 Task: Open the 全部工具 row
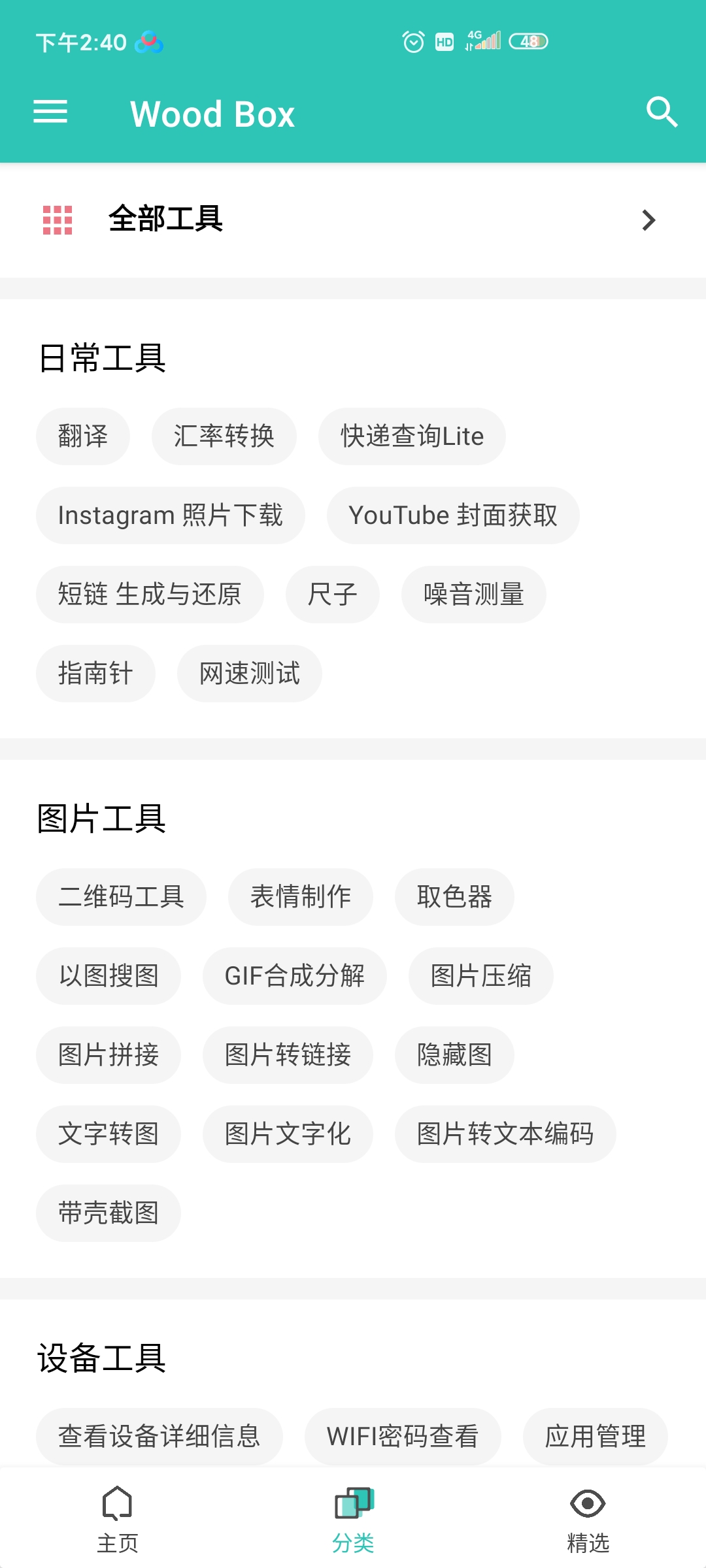tap(353, 220)
